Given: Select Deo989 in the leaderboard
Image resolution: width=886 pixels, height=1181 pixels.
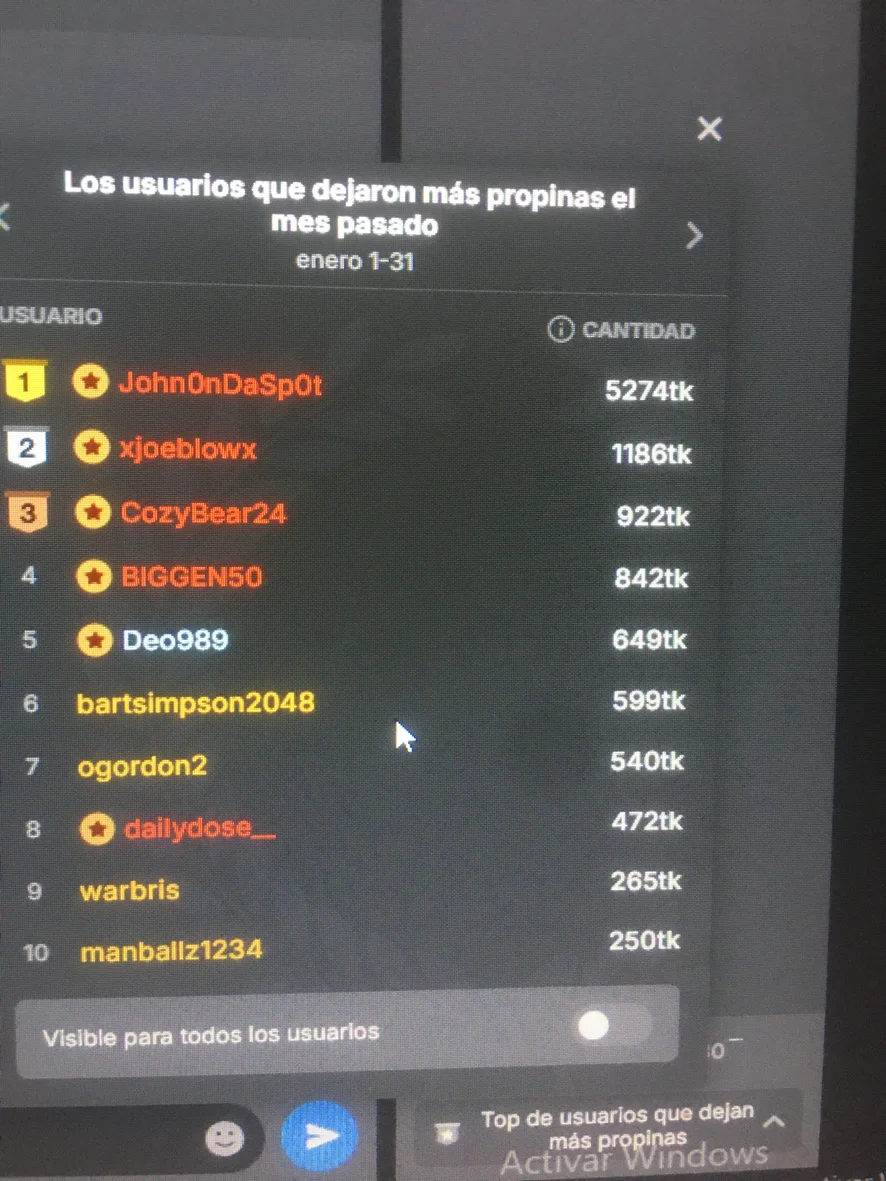Looking at the screenshot, I should [x=175, y=640].
